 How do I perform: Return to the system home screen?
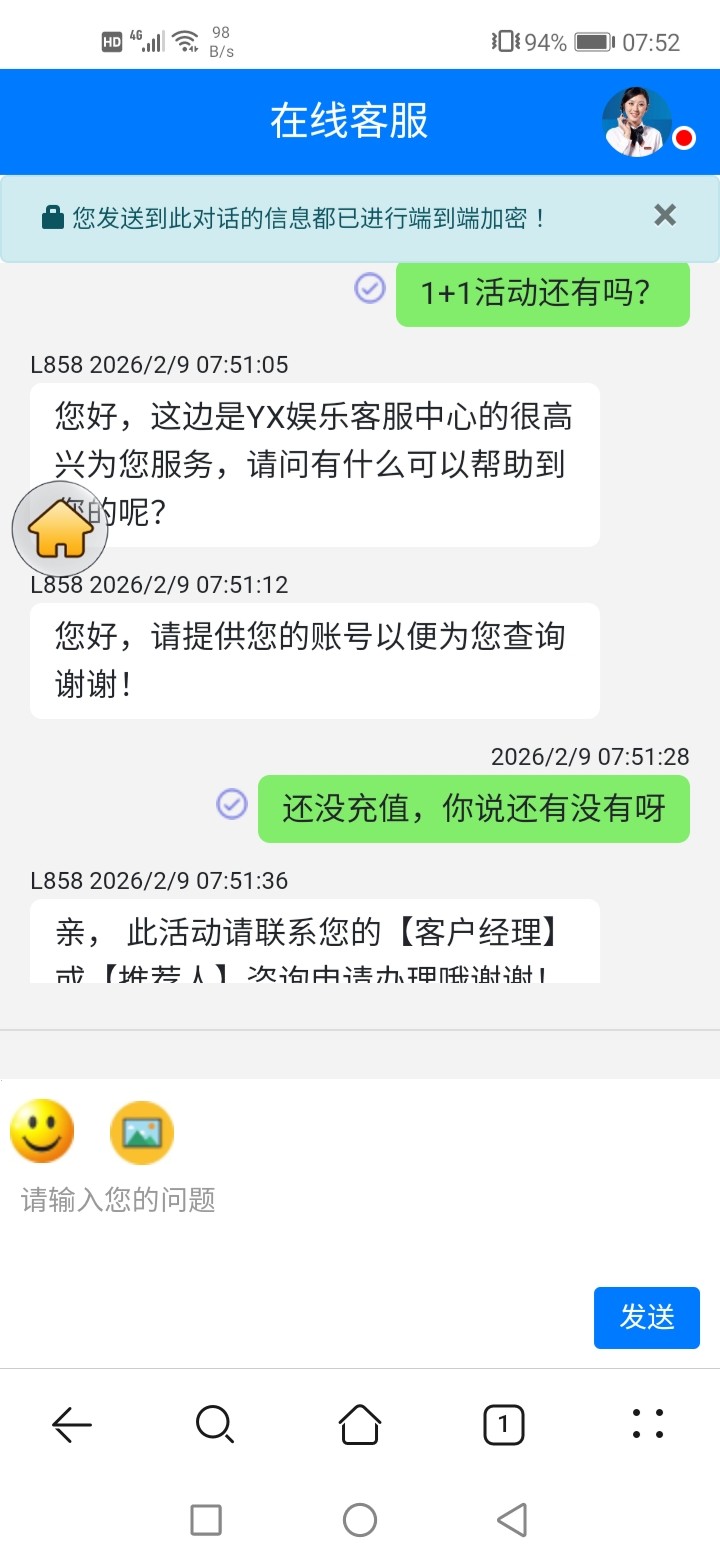[360, 1520]
